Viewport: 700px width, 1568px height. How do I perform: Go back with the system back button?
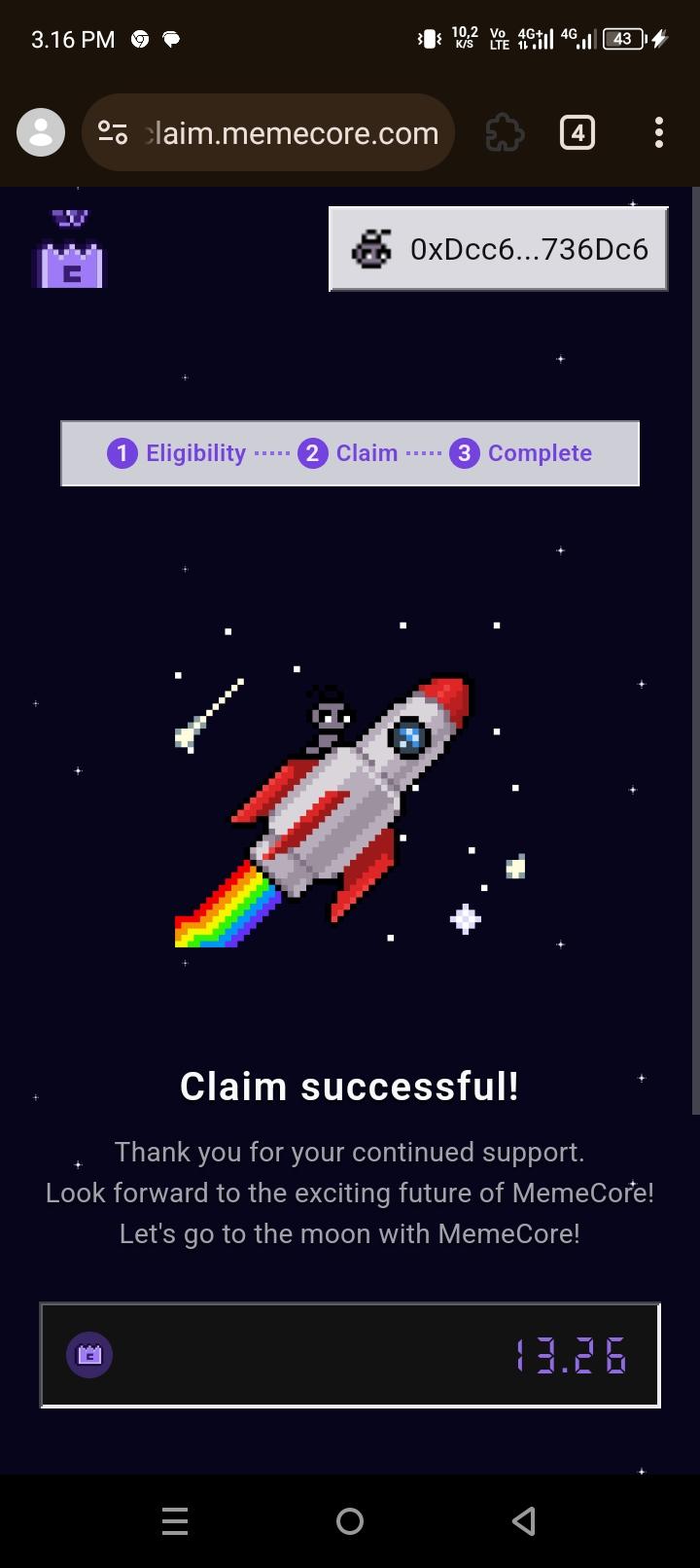tap(524, 1520)
